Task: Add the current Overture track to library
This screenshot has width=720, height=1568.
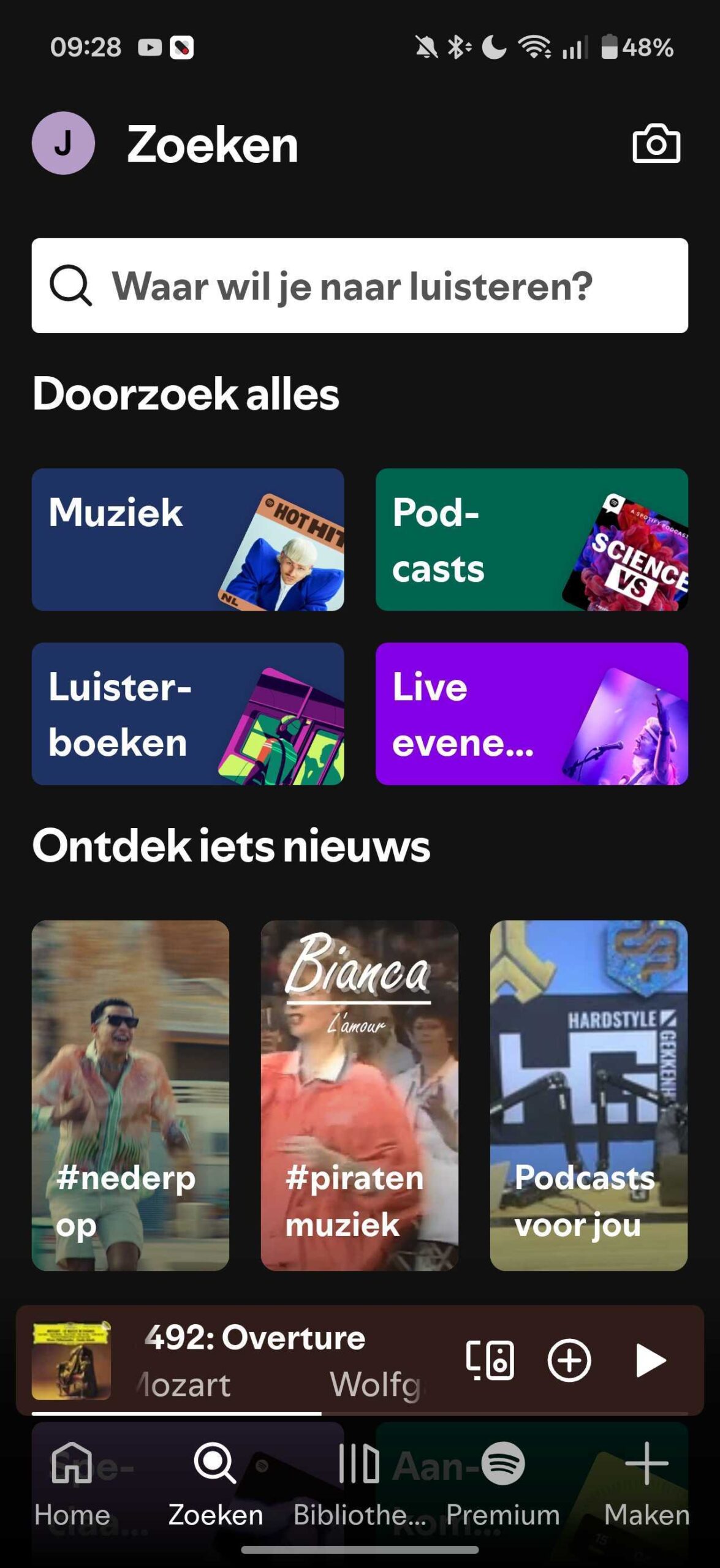Action: [569, 1360]
